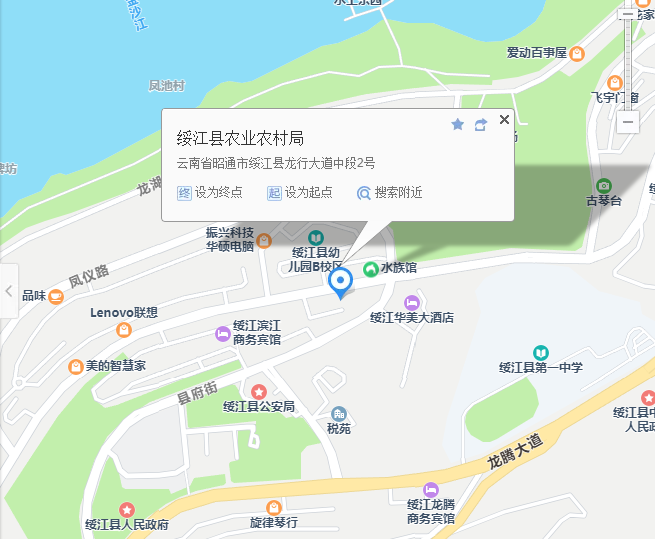Open the 绥江县公安局 map marker
655x539 pixels.
(259, 391)
